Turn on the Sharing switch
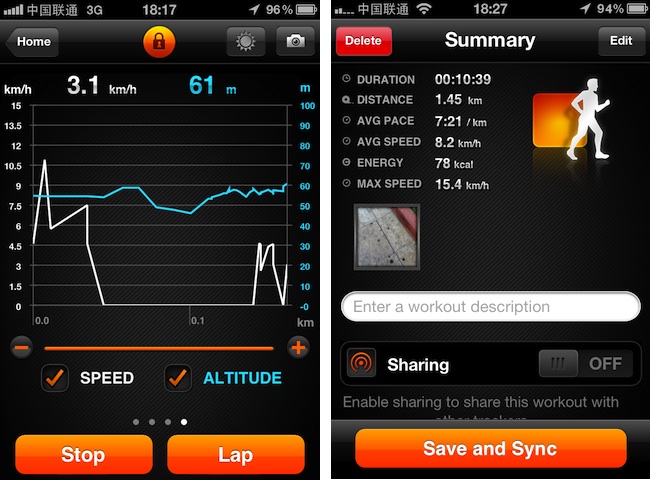The height and width of the screenshot is (480, 650). [x=585, y=364]
